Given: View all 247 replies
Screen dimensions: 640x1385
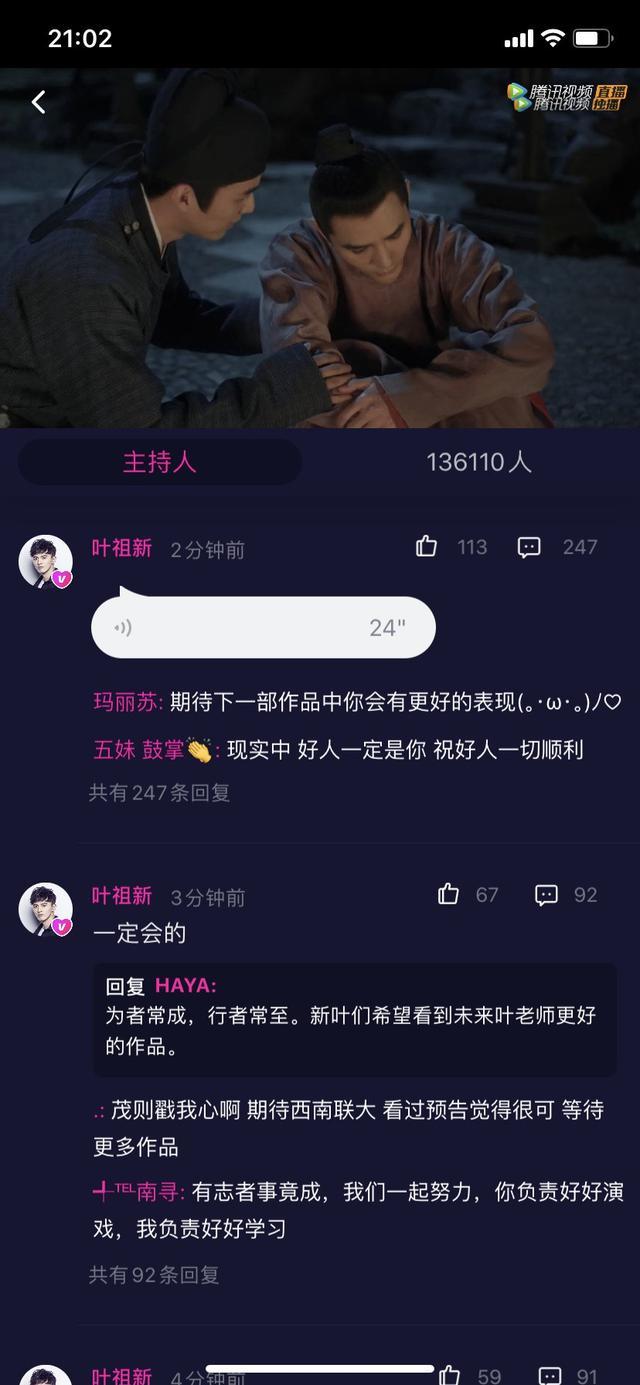Looking at the screenshot, I should pos(159,792).
